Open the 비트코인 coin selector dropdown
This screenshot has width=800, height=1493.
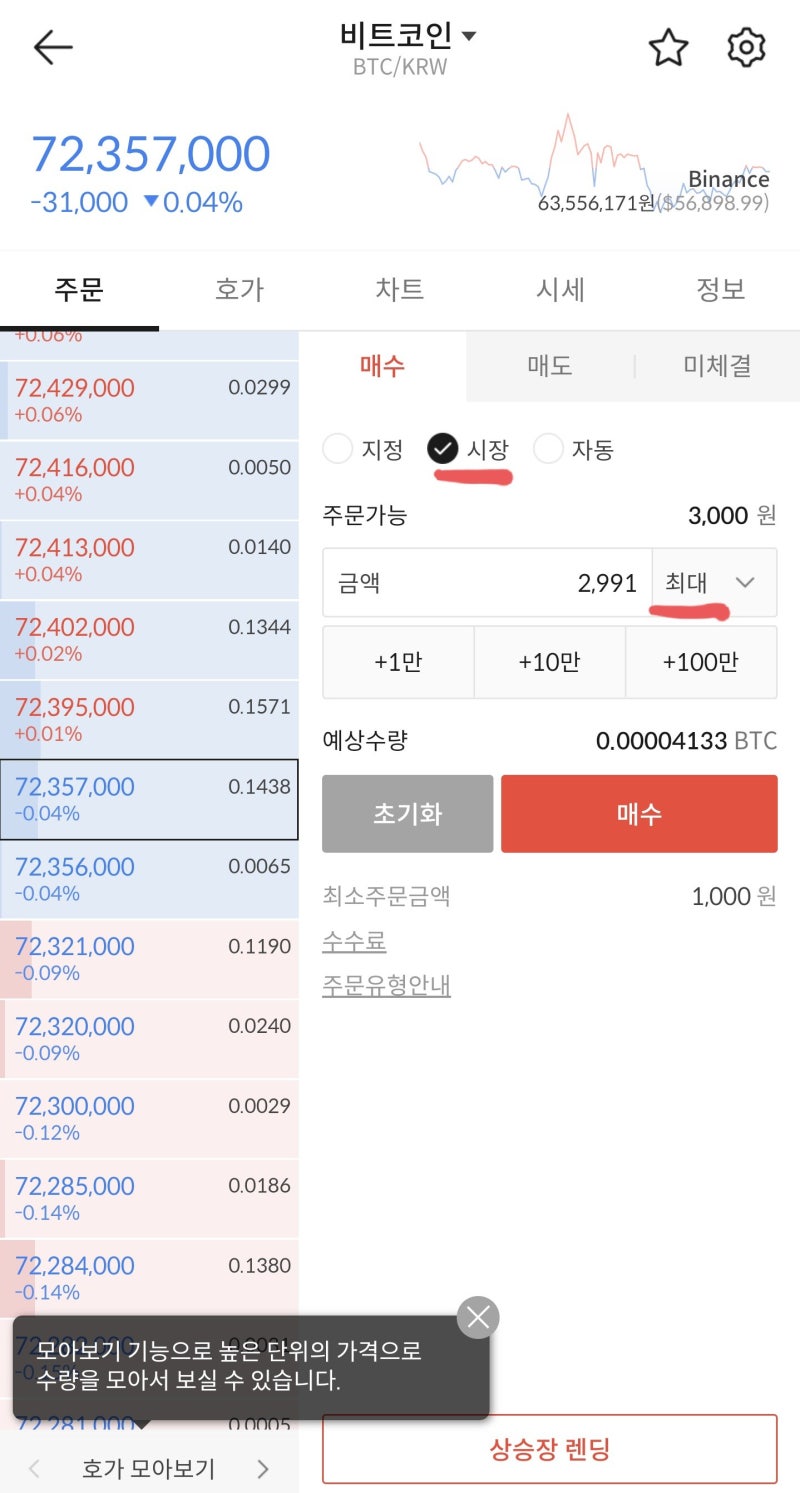click(x=408, y=37)
